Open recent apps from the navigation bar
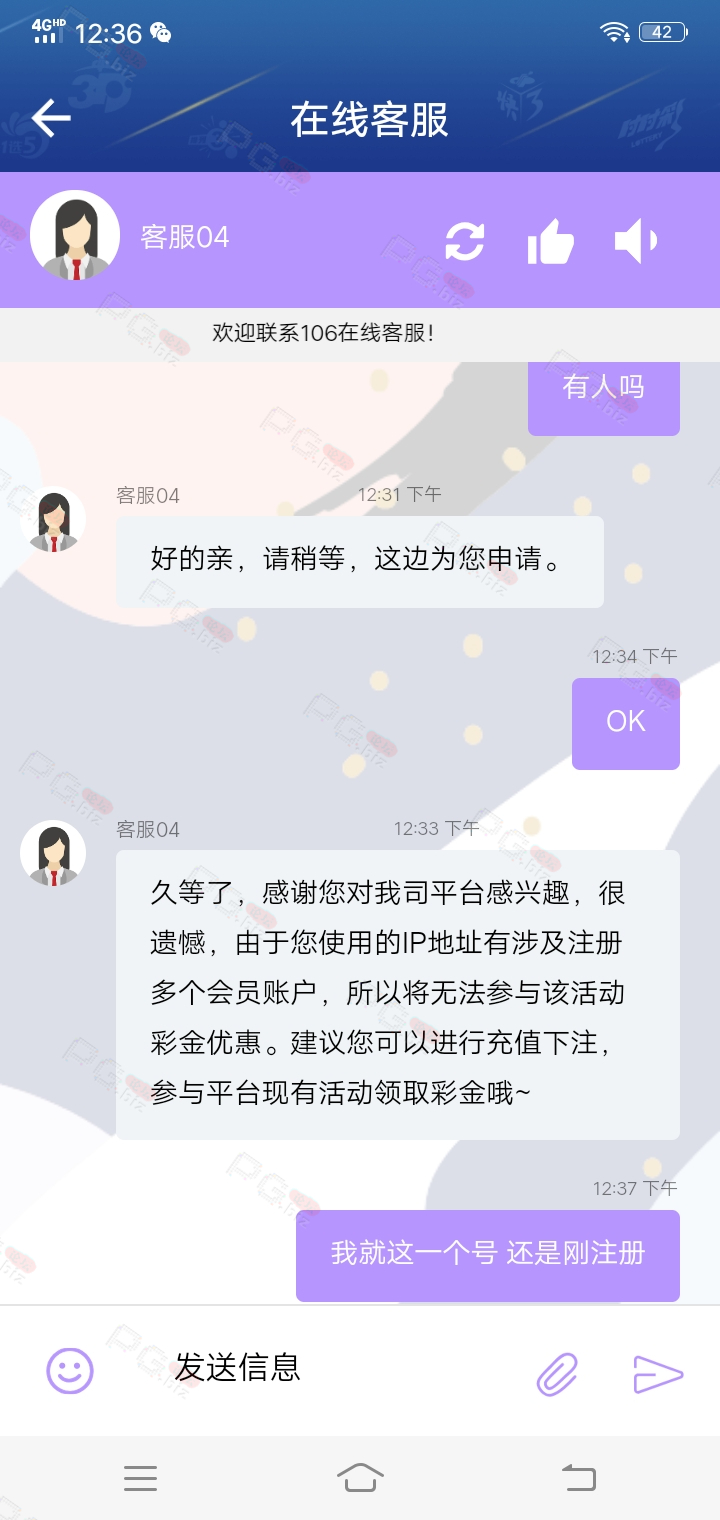This screenshot has height=1520, width=720. coord(140,1477)
